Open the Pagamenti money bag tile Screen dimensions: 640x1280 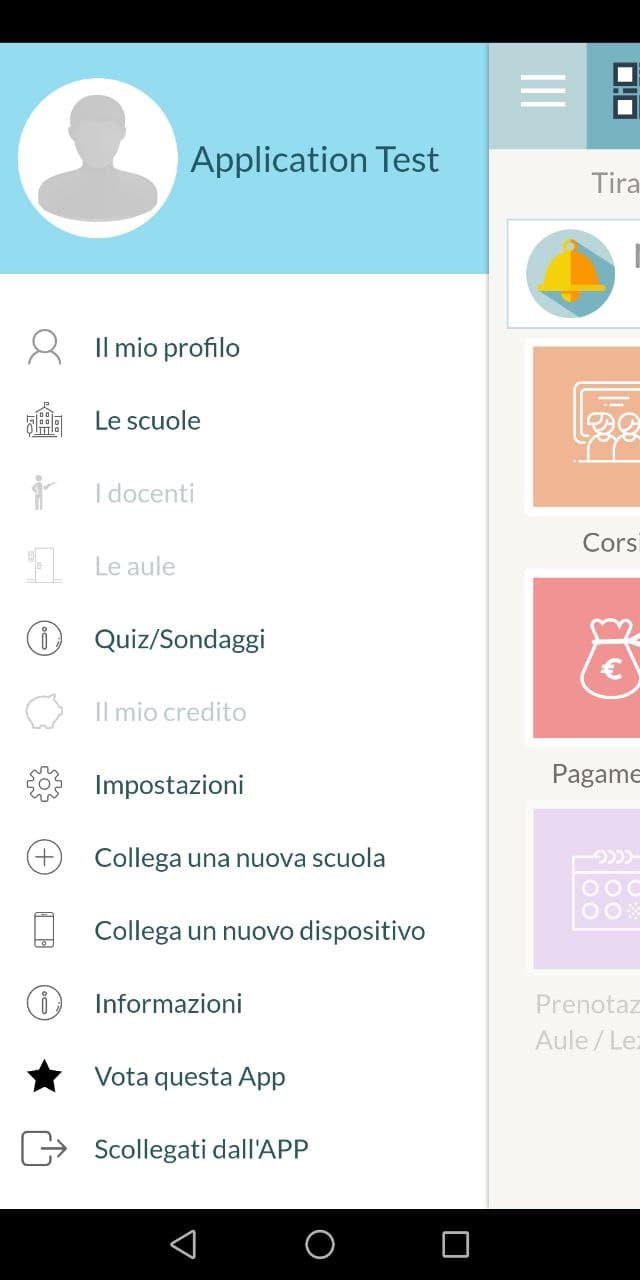[585, 658]
